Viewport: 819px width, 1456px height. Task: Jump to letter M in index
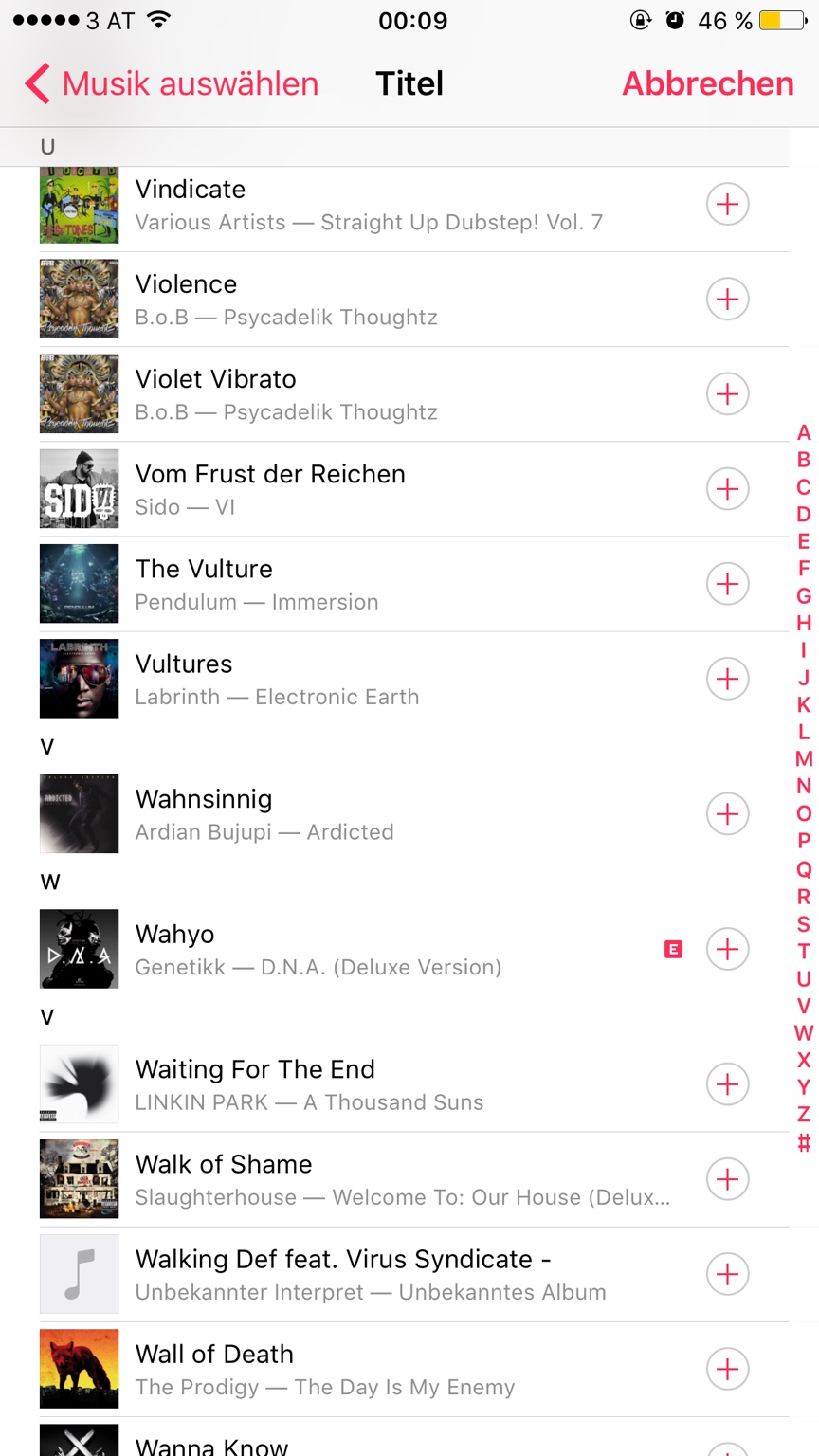tap(804, 759)
